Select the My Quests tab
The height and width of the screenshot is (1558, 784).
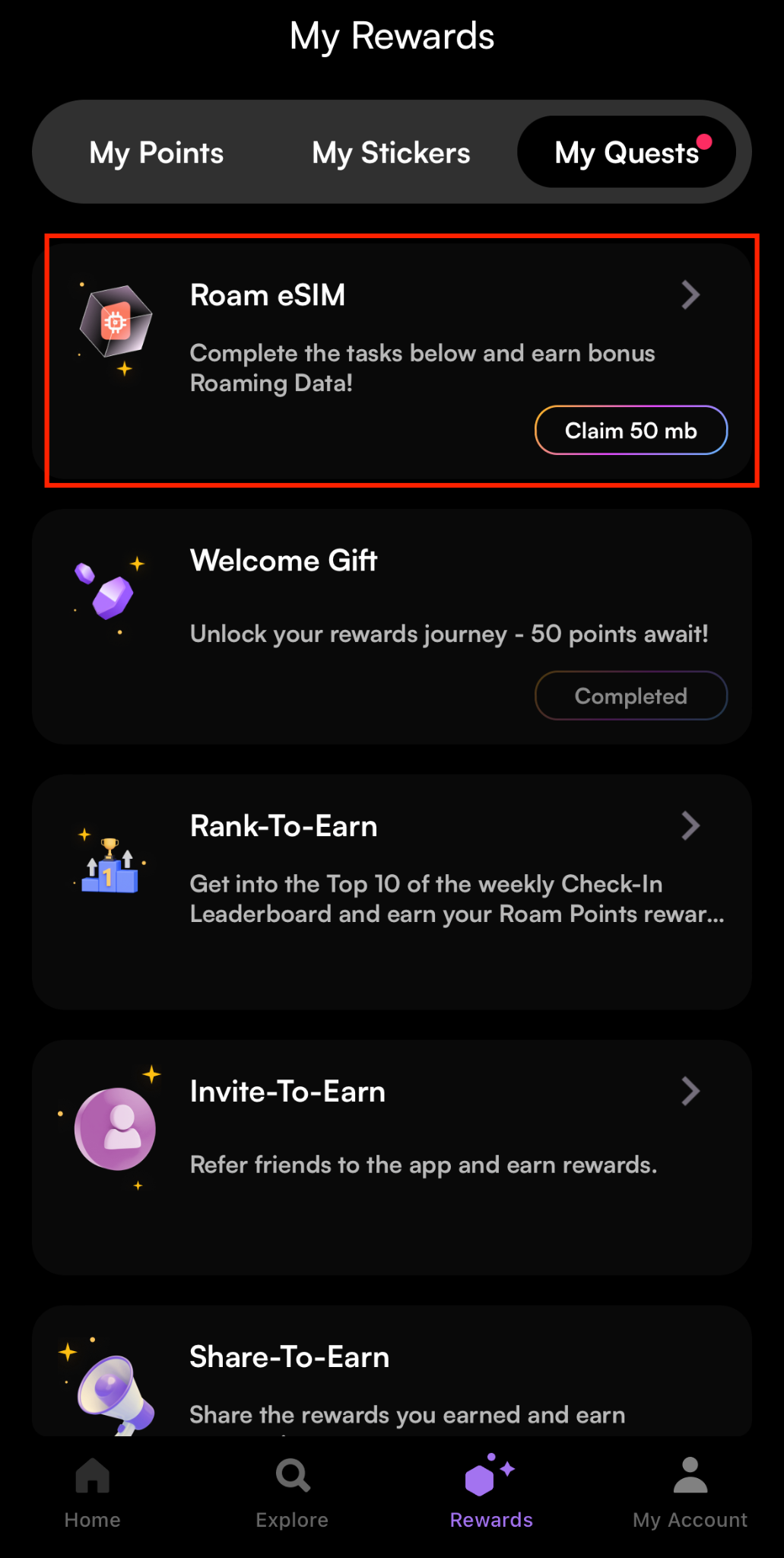tap(627, 152)
